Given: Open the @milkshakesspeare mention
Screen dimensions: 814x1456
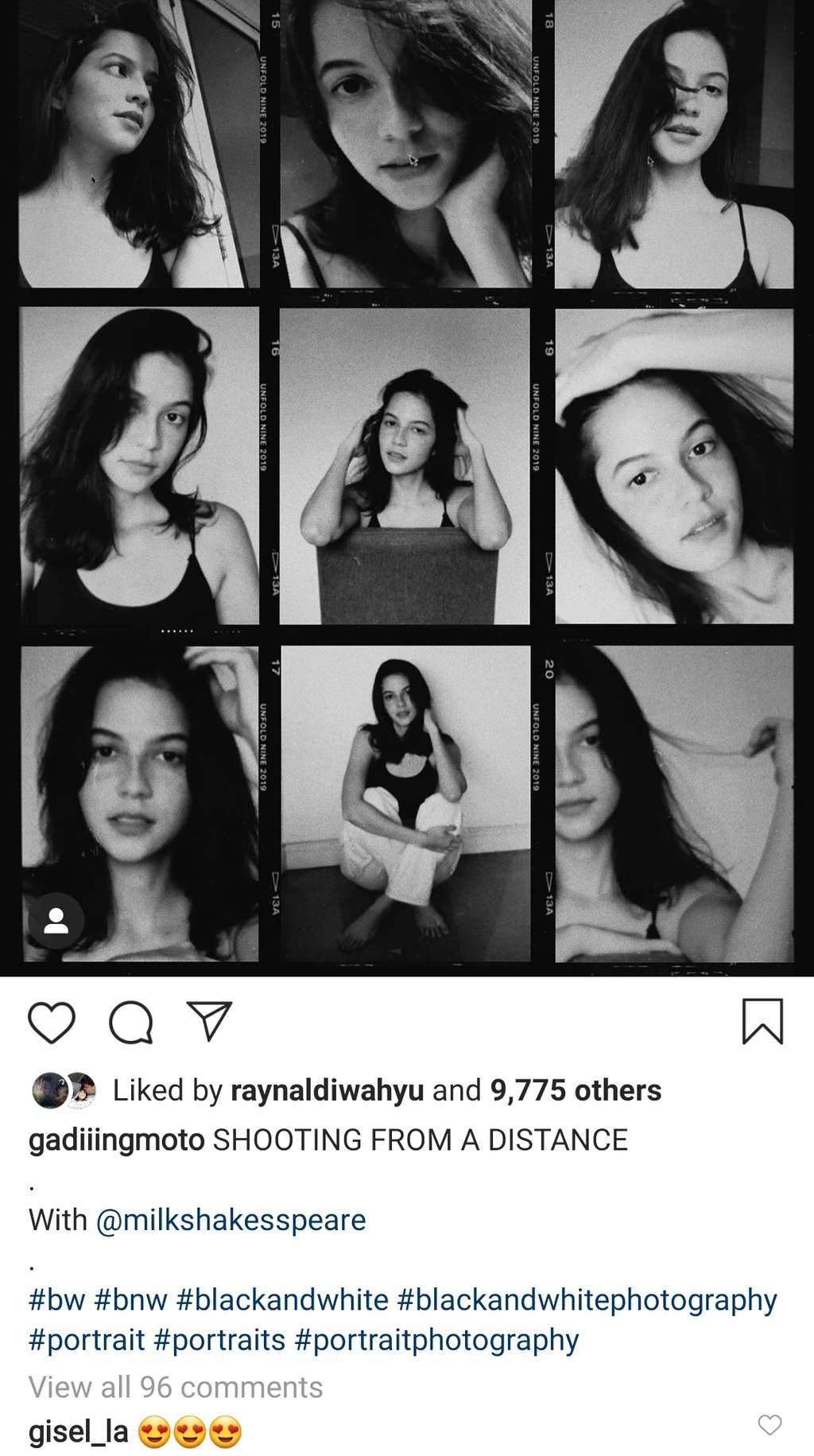Looking at the screenshot, I should point(231,1220).
